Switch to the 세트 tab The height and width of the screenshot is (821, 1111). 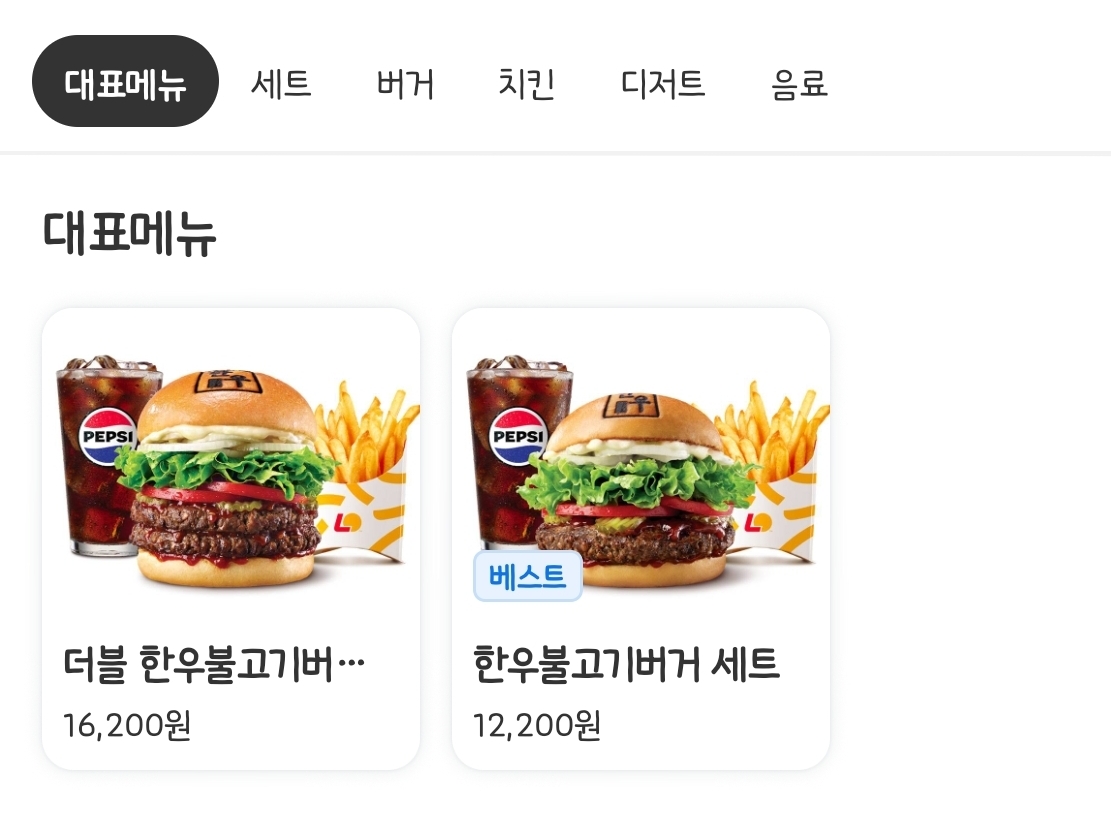click(x=281, y=83)
